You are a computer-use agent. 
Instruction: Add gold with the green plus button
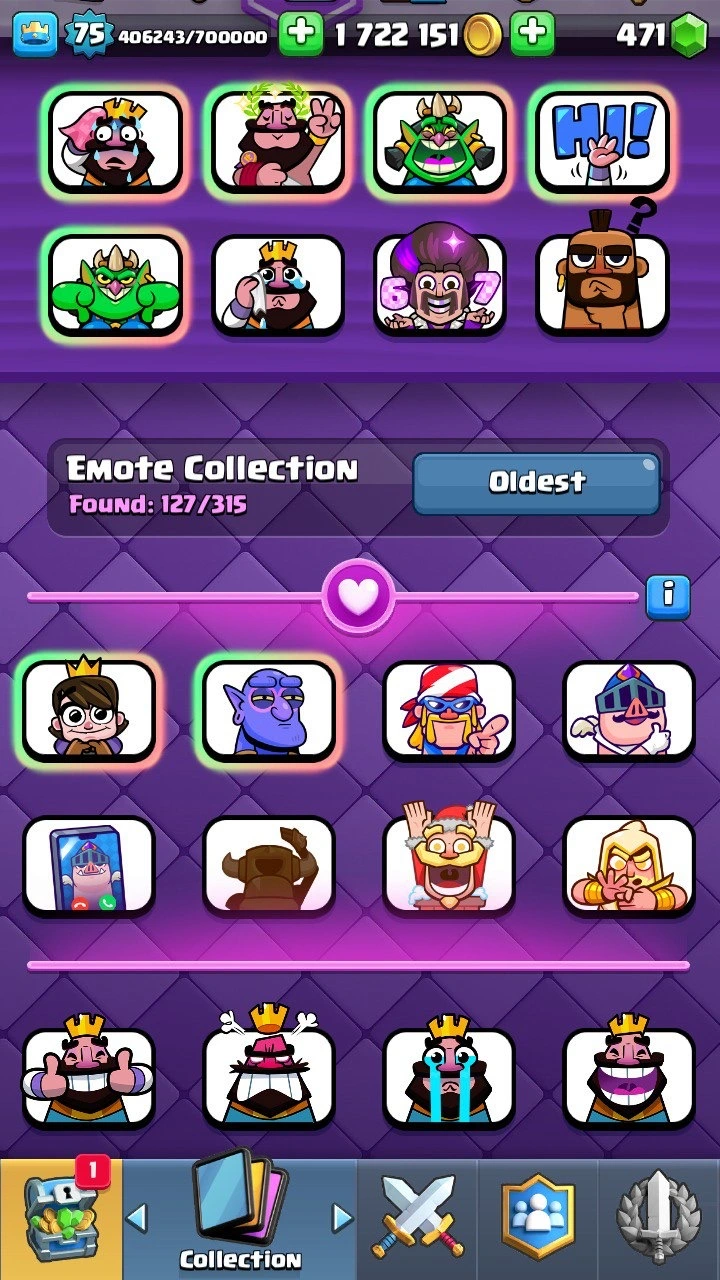(x=300, y=36)
